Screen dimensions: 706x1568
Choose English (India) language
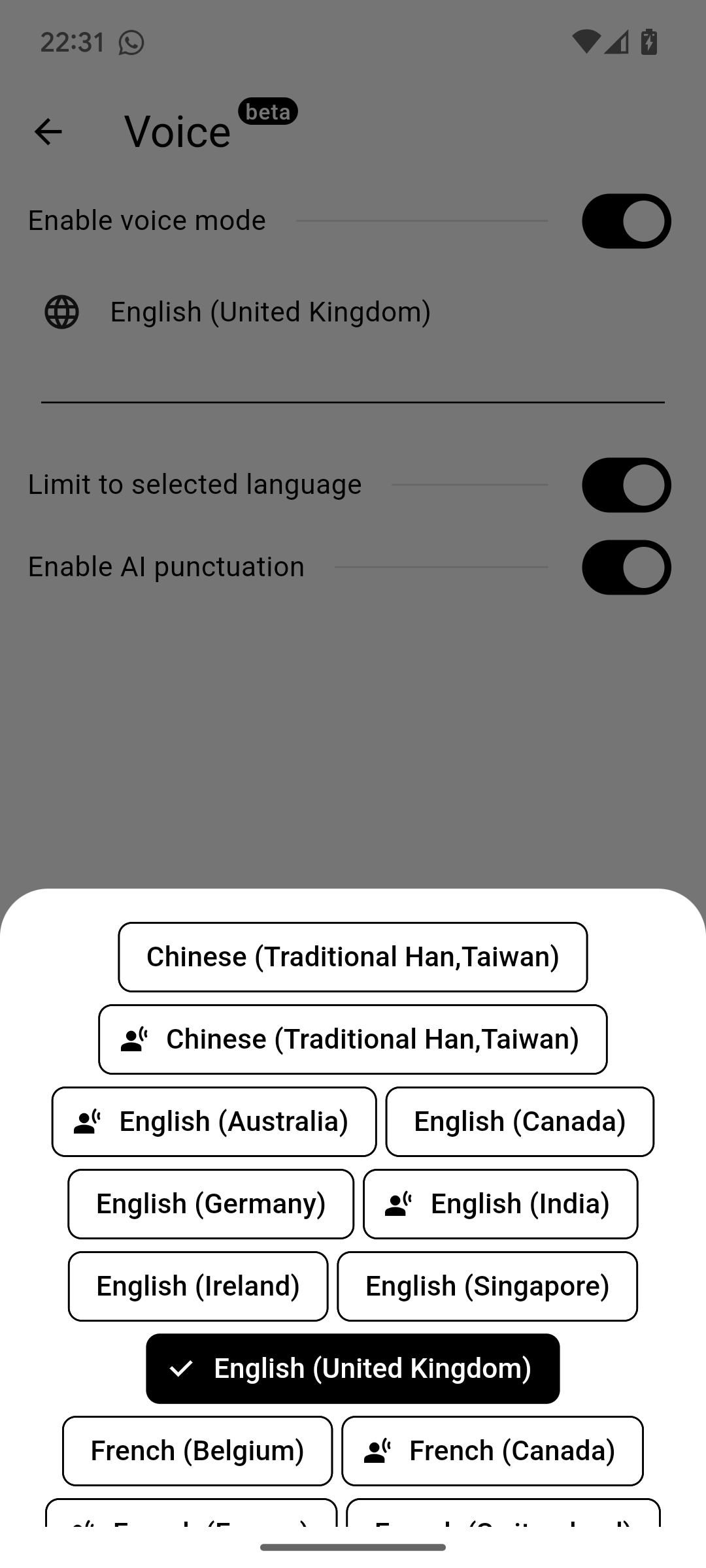pos(500,1204)
